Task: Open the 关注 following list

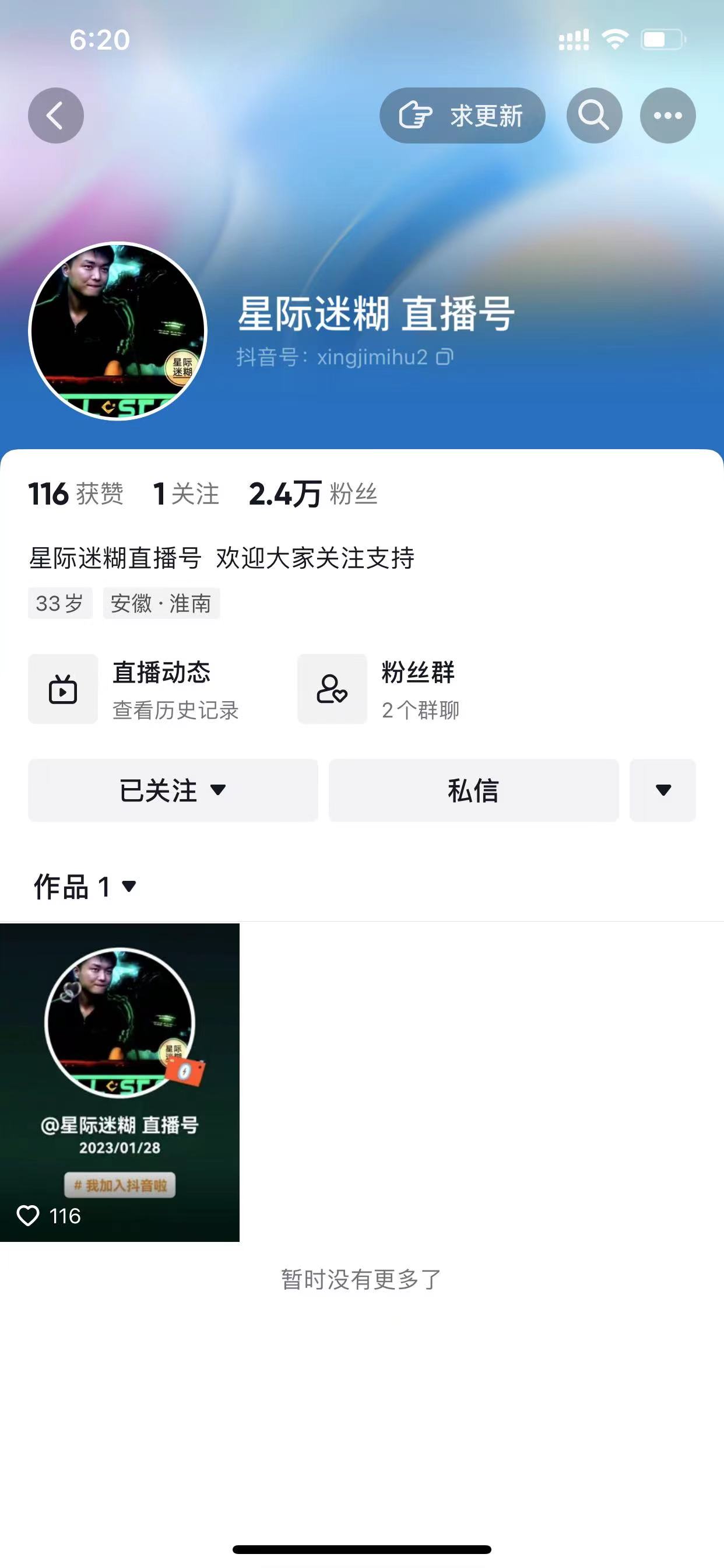Action: (186, 494)
